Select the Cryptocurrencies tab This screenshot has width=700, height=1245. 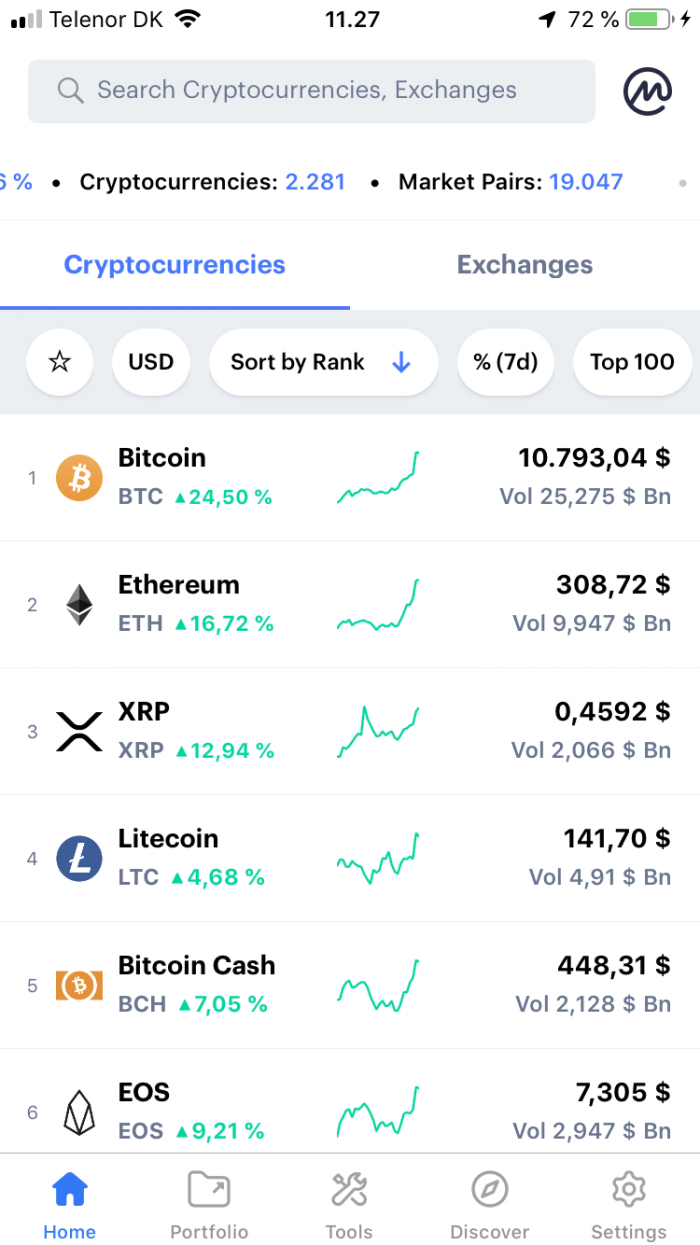(175, 265)
